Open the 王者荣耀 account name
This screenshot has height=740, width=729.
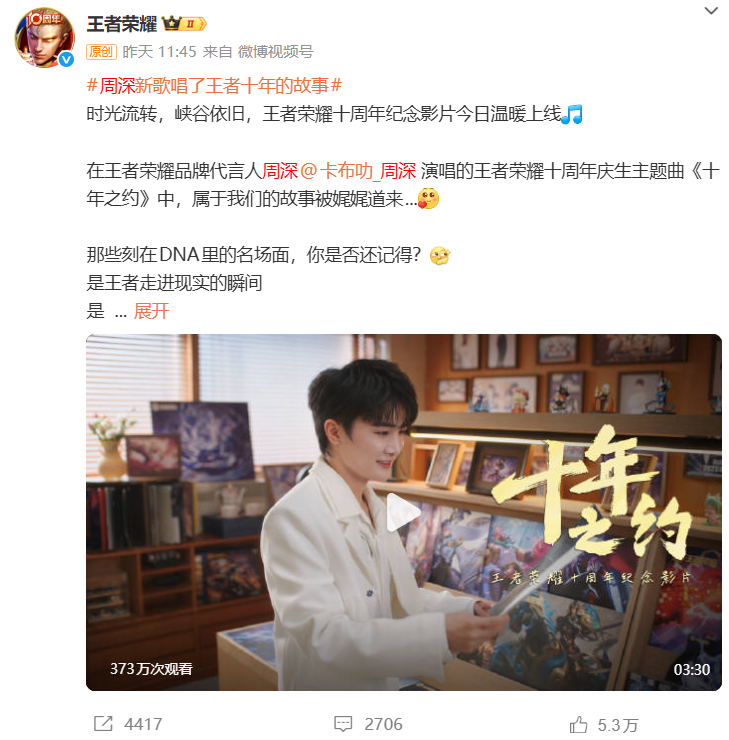(x=121, y=24)
